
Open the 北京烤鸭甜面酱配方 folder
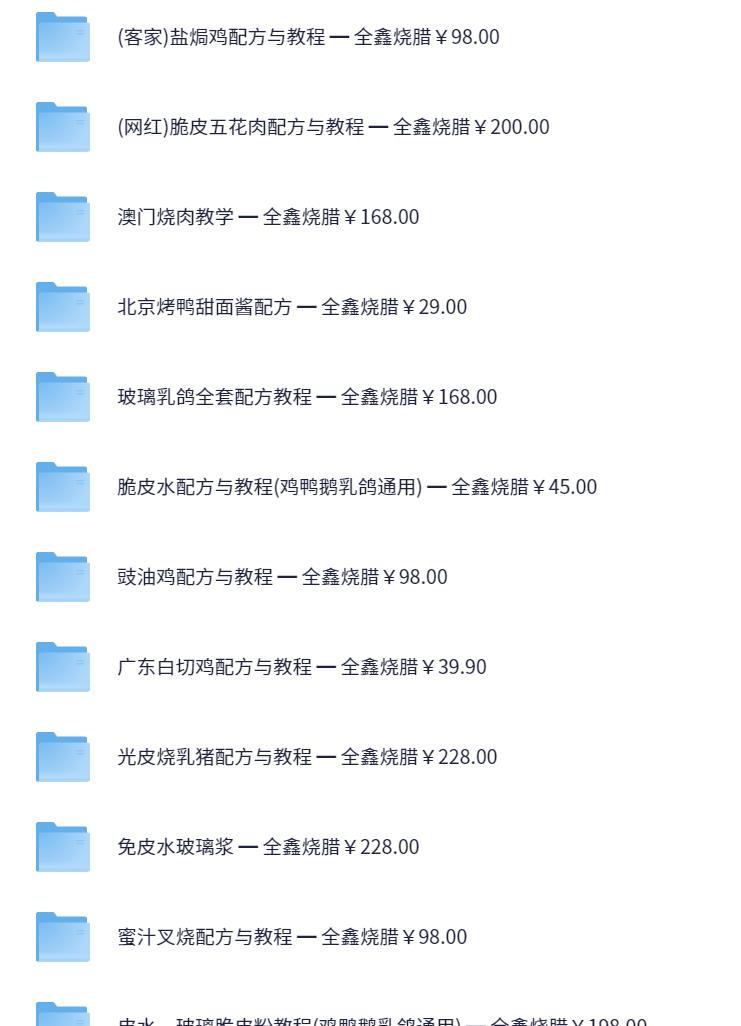coord(292,308)
